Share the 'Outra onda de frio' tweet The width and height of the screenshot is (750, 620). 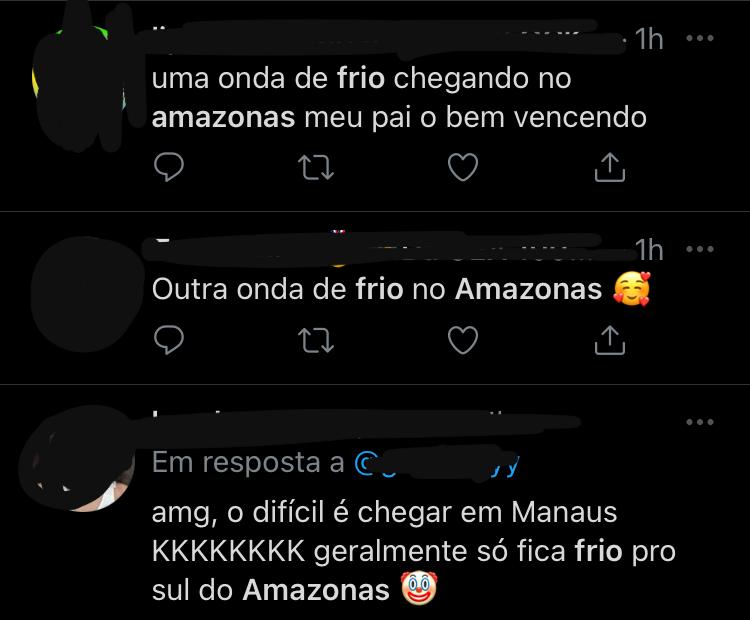click(x=609, y=341)
